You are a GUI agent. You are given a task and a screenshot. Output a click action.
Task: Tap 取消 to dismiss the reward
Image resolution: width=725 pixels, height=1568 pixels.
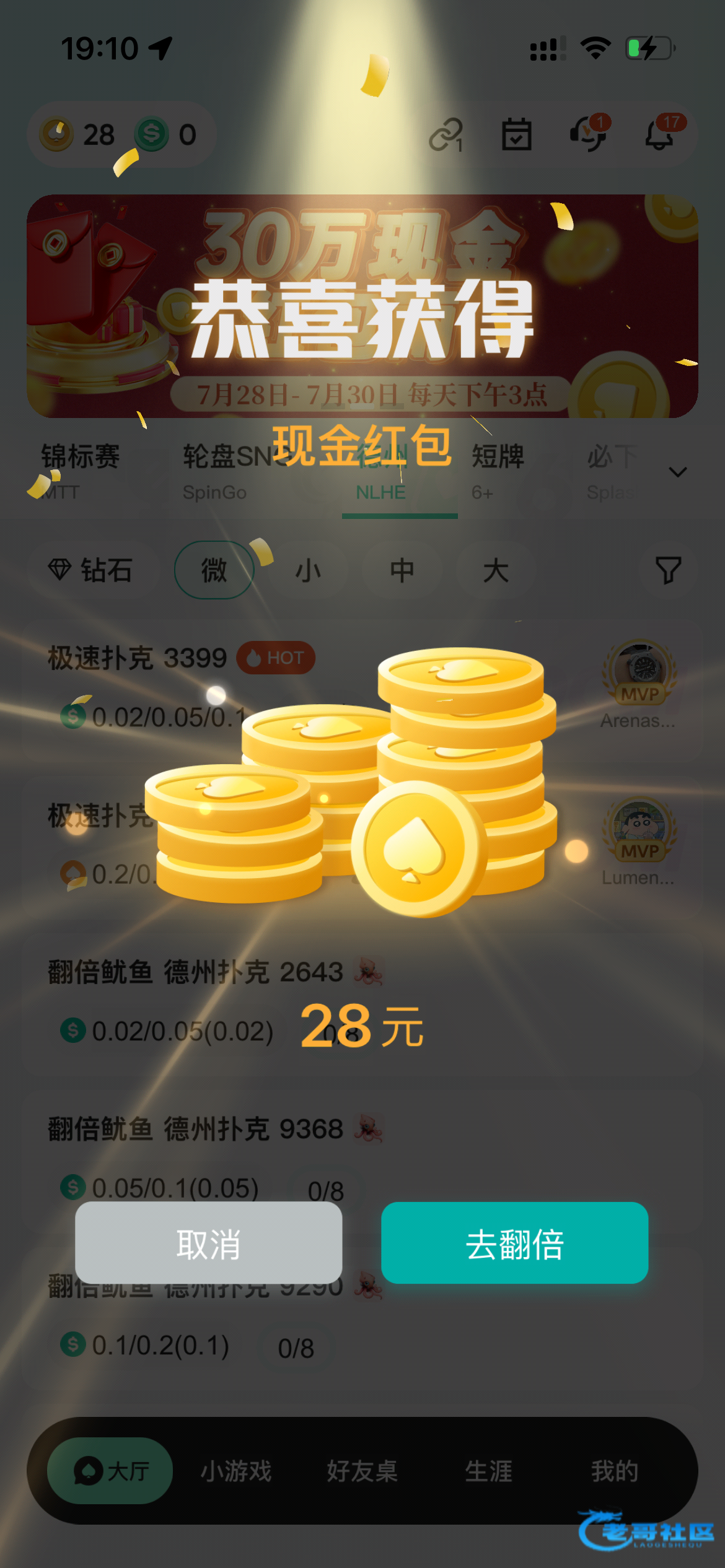(x=208, y=1243)
